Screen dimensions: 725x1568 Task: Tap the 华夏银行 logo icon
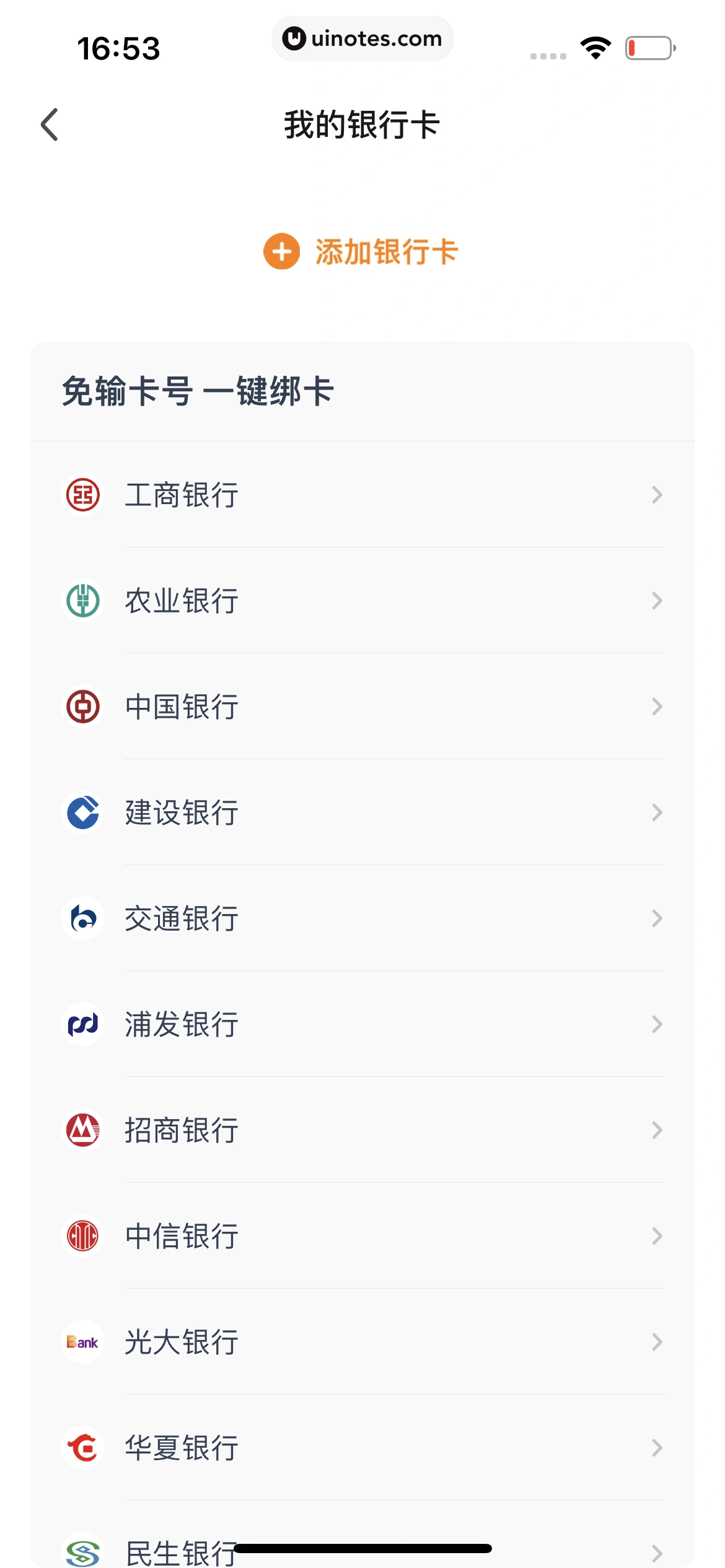point(82,1448)
